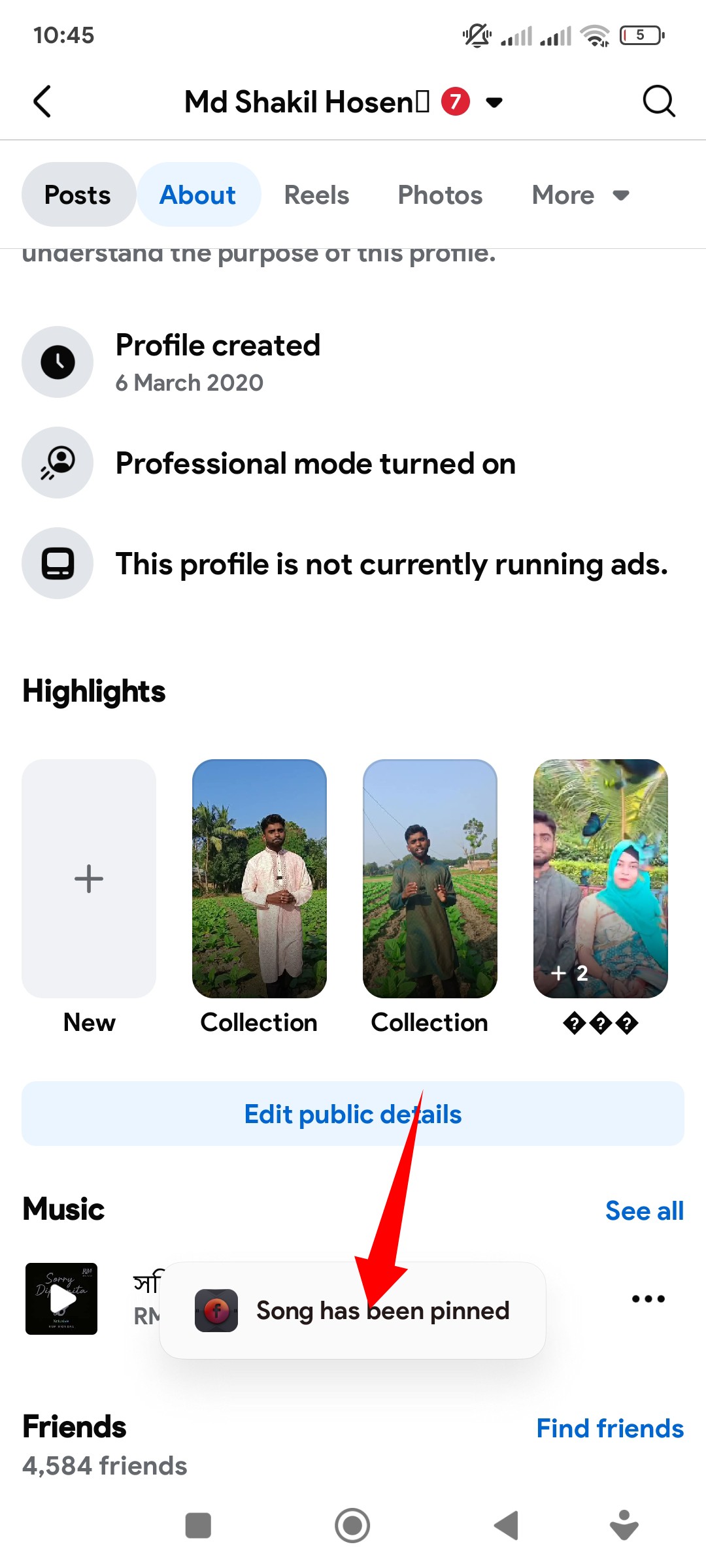Switch to the Reels tab
Screen dimensions: 706x1568
point(316,195)
